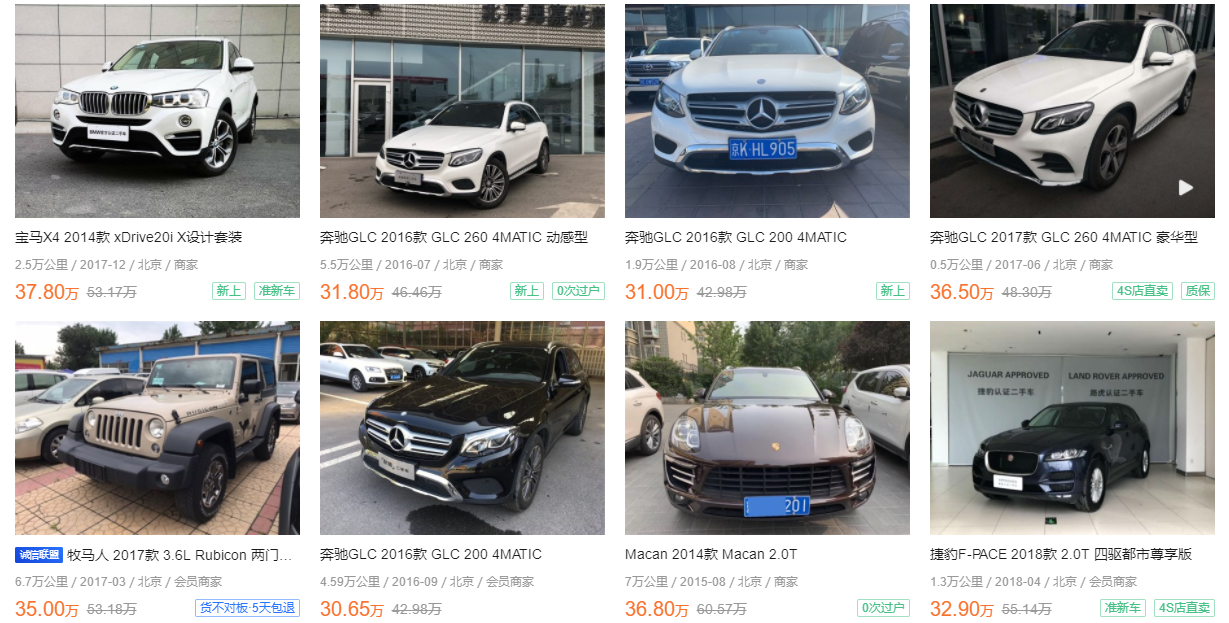Open the 奔驰GLC 260 4MATIC 动感型 listing

454,238
